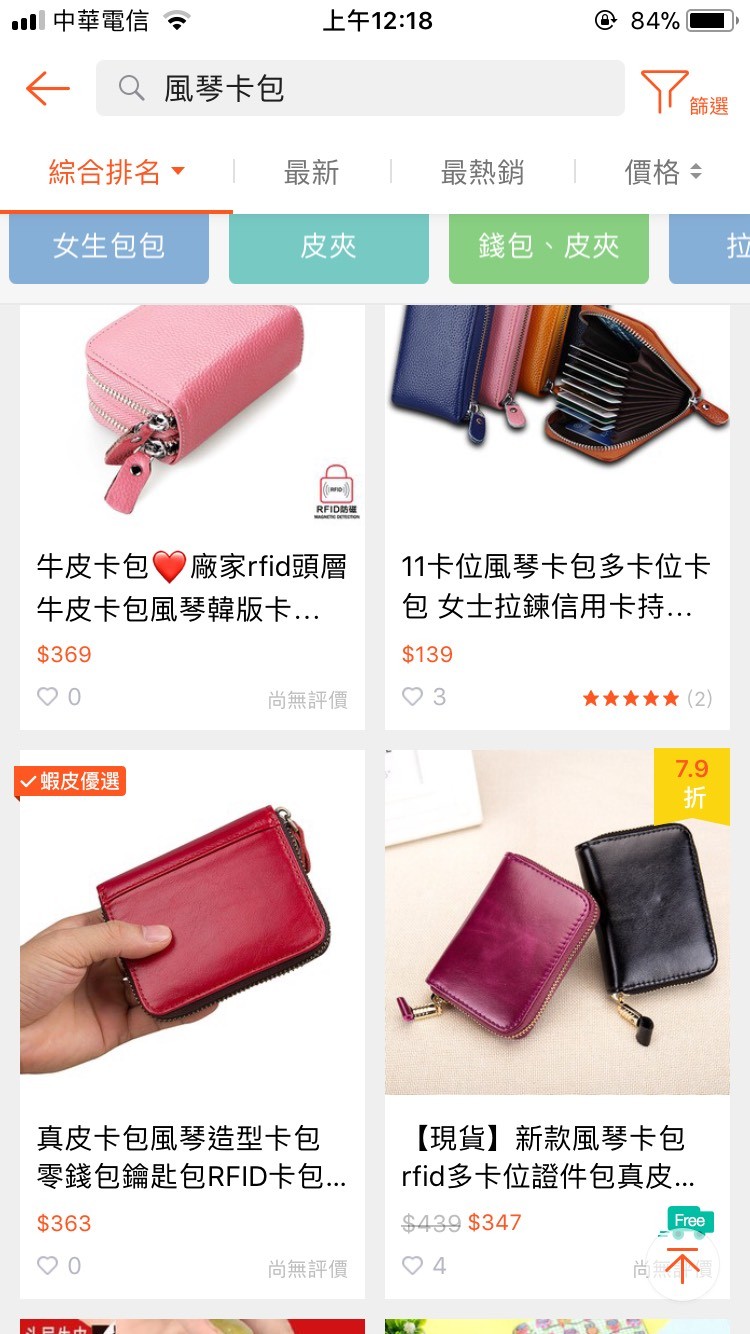The height and width of the screenshot is (1334, 750).
Task: Switch to the 最新 tab
Action: click(x=311, y=172)
